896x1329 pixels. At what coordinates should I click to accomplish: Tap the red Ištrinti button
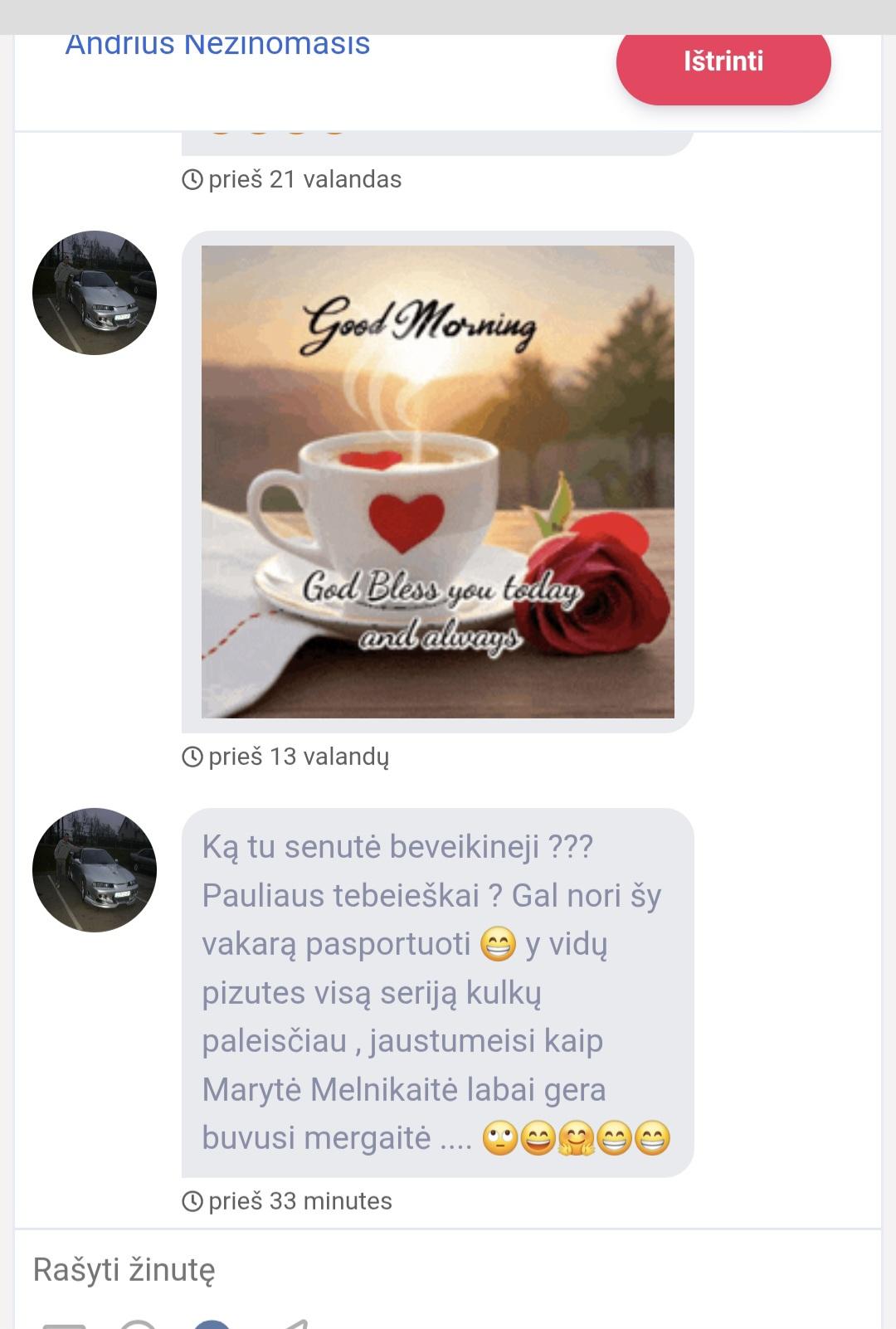(x=723, y=63)
